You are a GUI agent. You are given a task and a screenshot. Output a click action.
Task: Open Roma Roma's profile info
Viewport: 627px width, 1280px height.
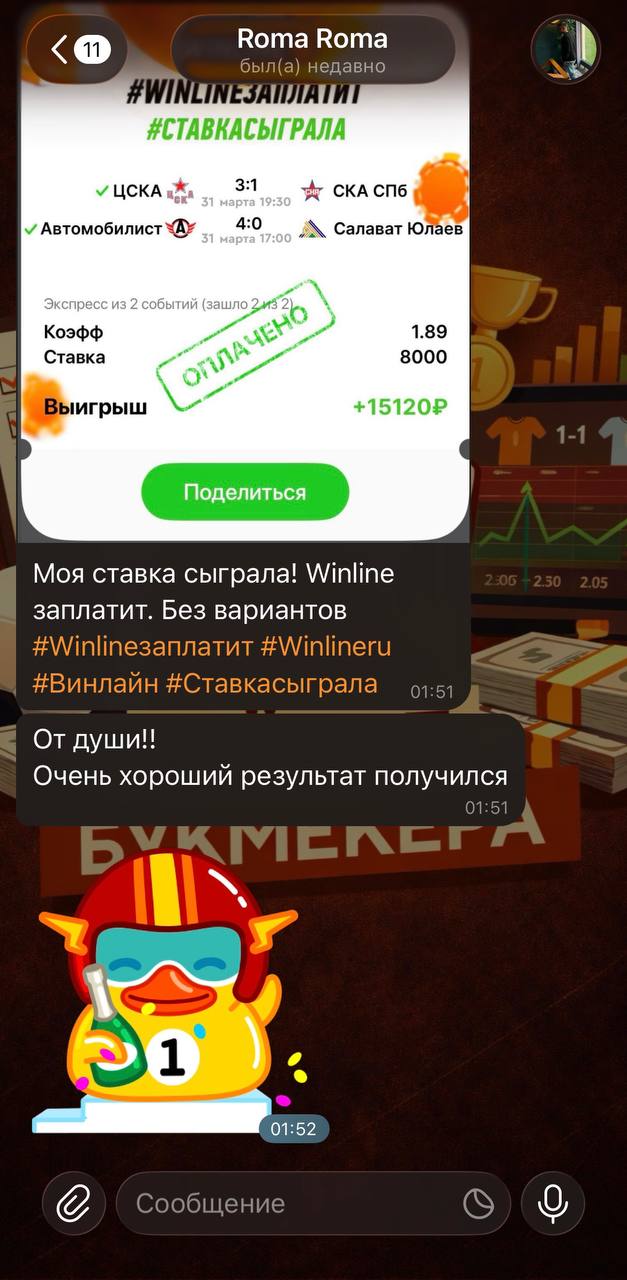pos(312,50)
